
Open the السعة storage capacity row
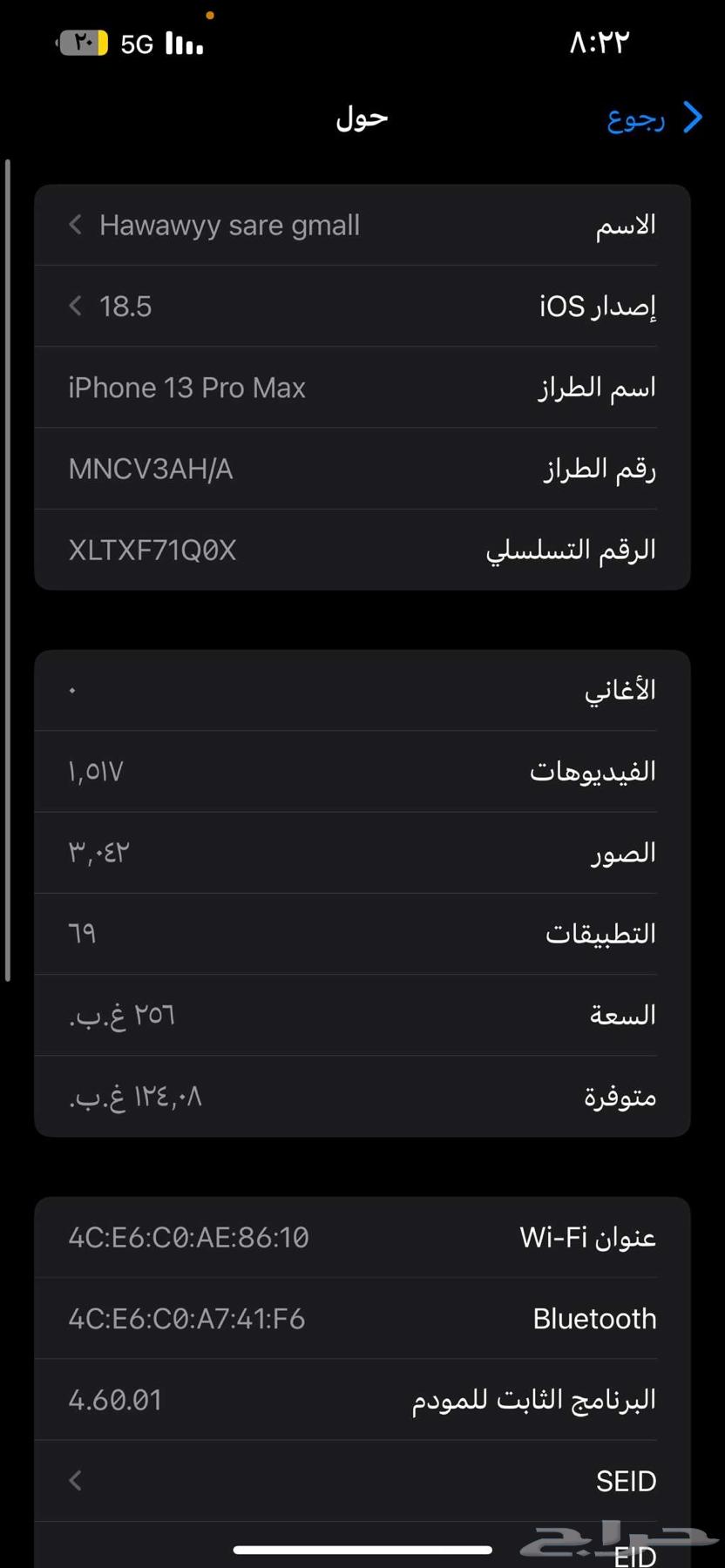349,1014
